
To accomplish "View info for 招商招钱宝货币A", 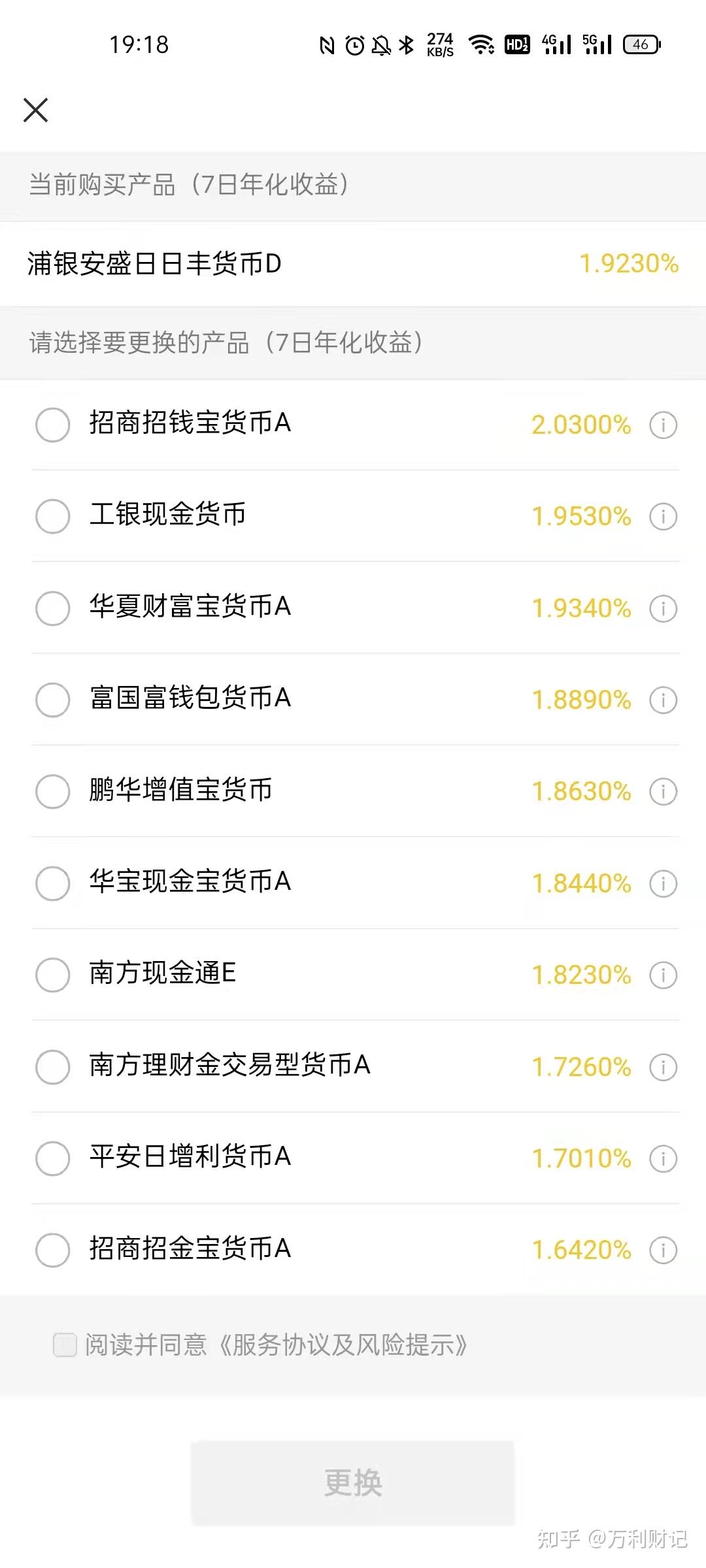I will (663, 425).
